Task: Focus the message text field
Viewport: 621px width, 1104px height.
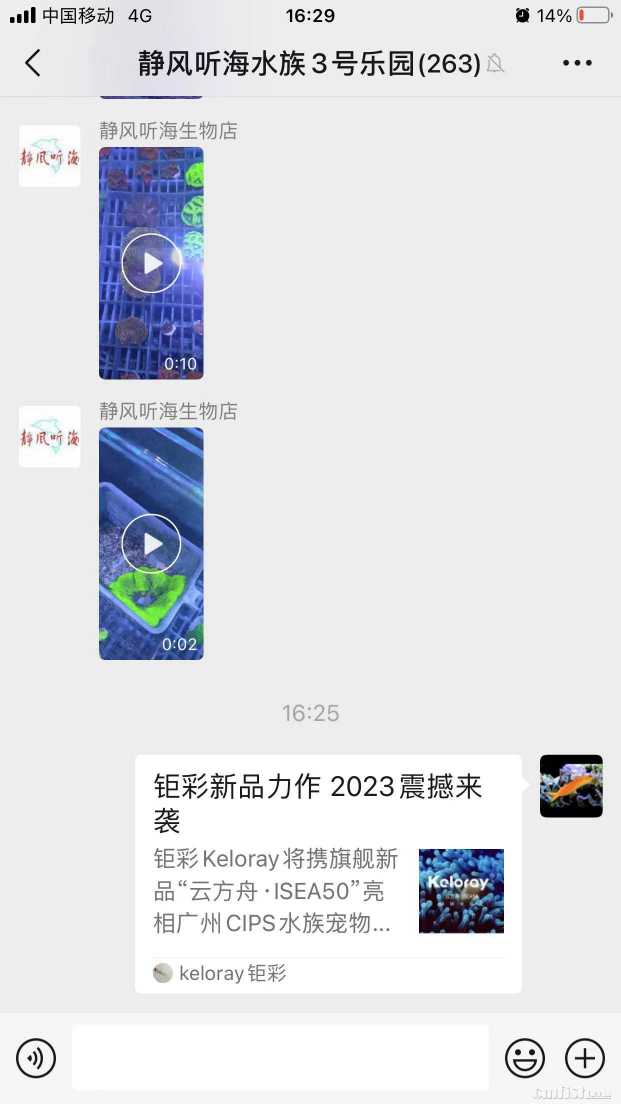Action: 280,1058
